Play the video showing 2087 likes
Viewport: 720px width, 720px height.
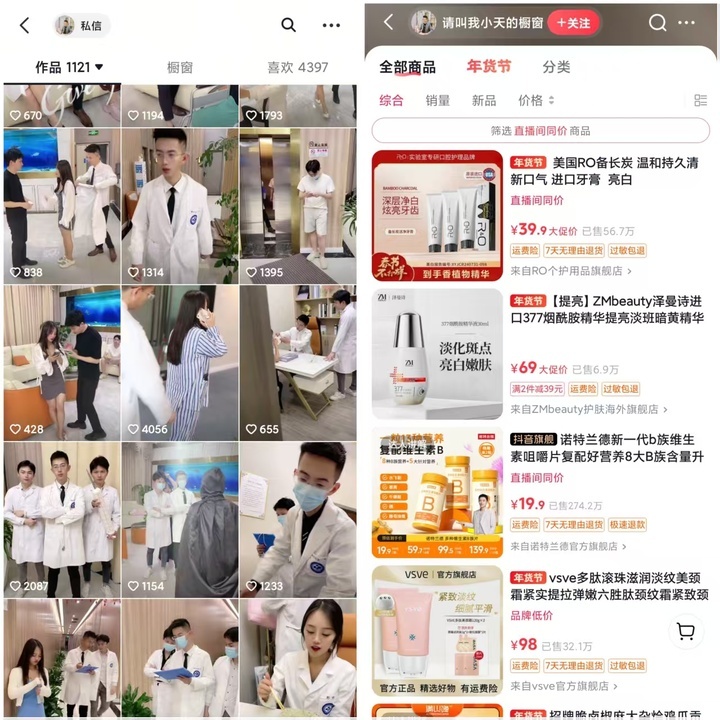coord(60,520)
